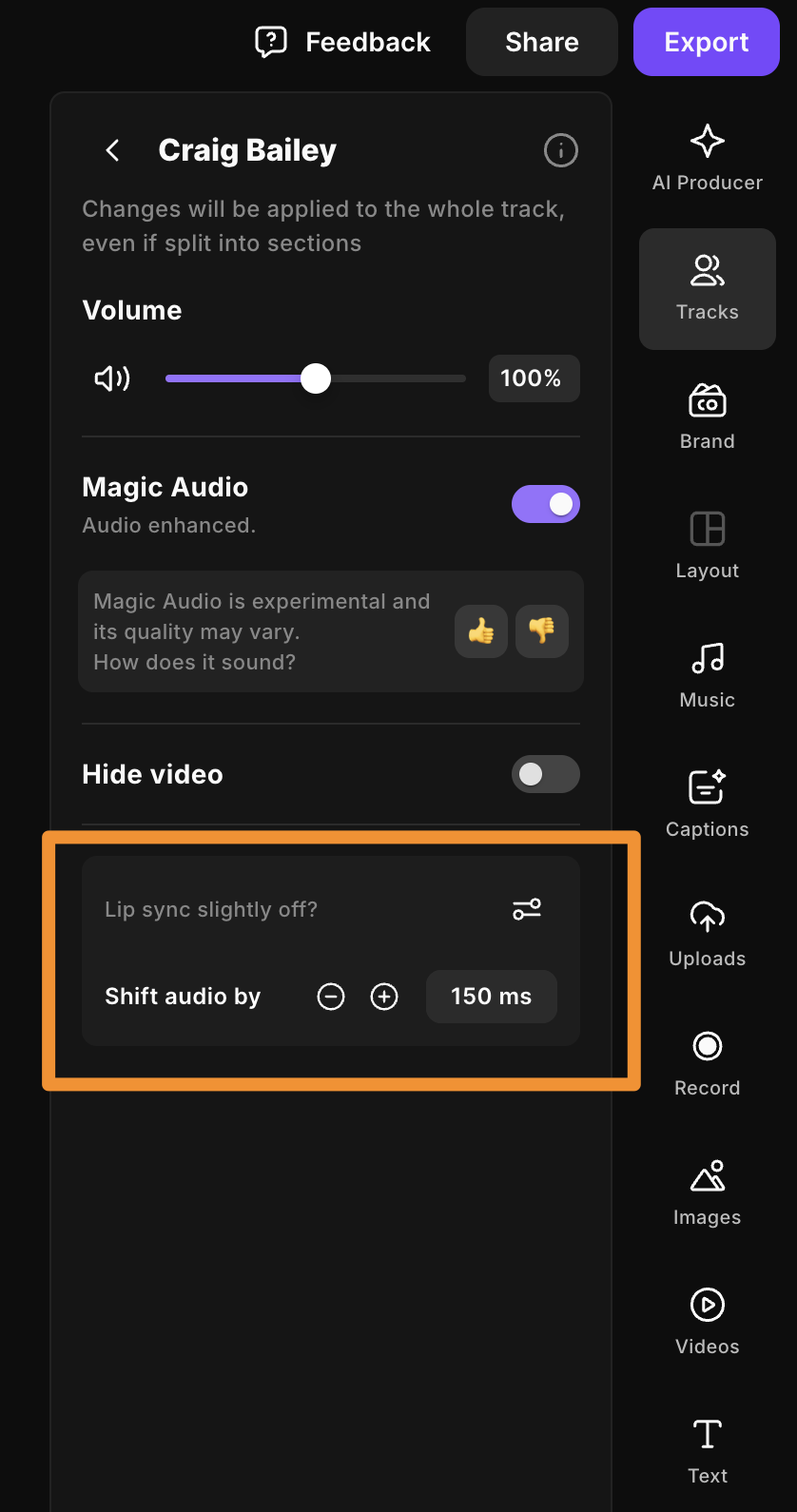Increase the audio shift amount

[x=384, y=997]
